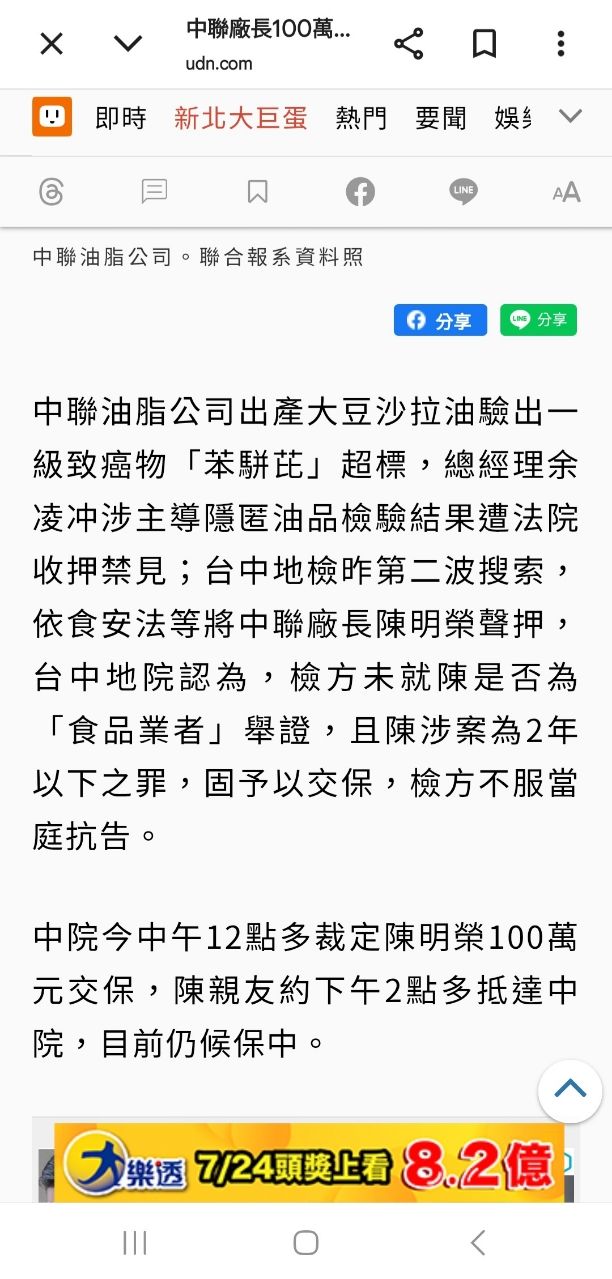Minimize the page with the down chevron
The image size is (612, 1279).
point(128,44)
